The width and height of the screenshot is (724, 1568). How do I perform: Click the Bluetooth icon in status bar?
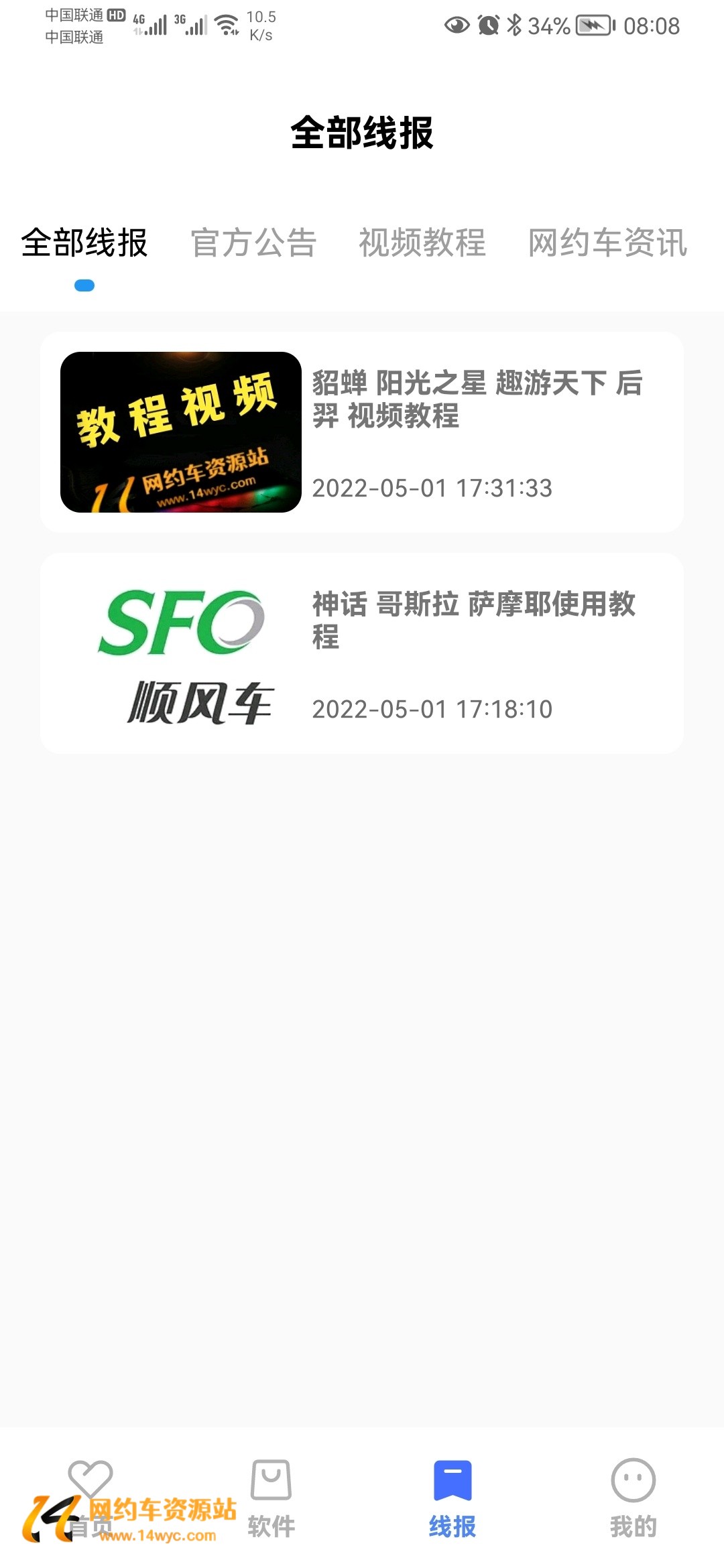click(515, 25)
